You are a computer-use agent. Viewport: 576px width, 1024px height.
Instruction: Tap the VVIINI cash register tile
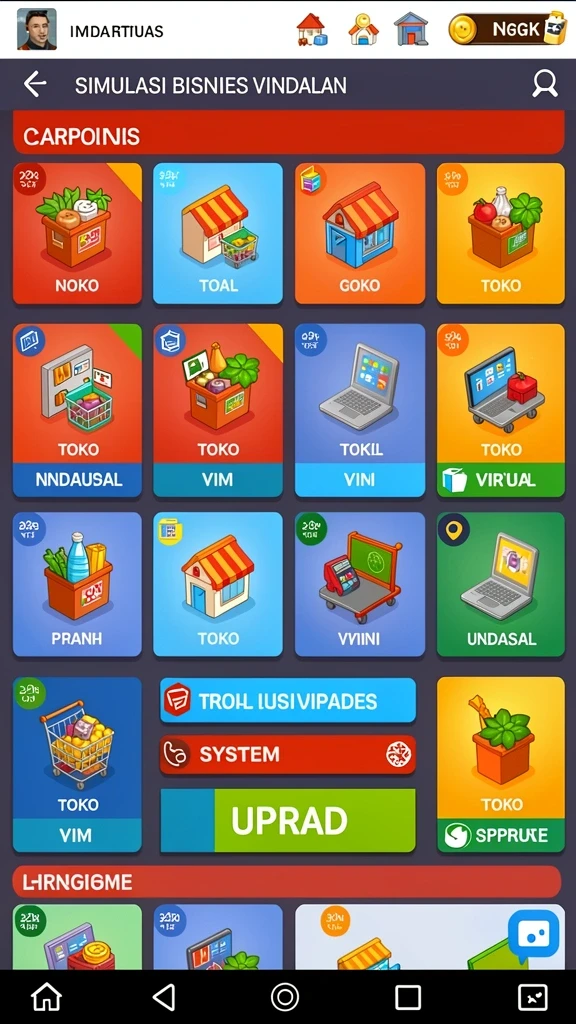[360, 584]
